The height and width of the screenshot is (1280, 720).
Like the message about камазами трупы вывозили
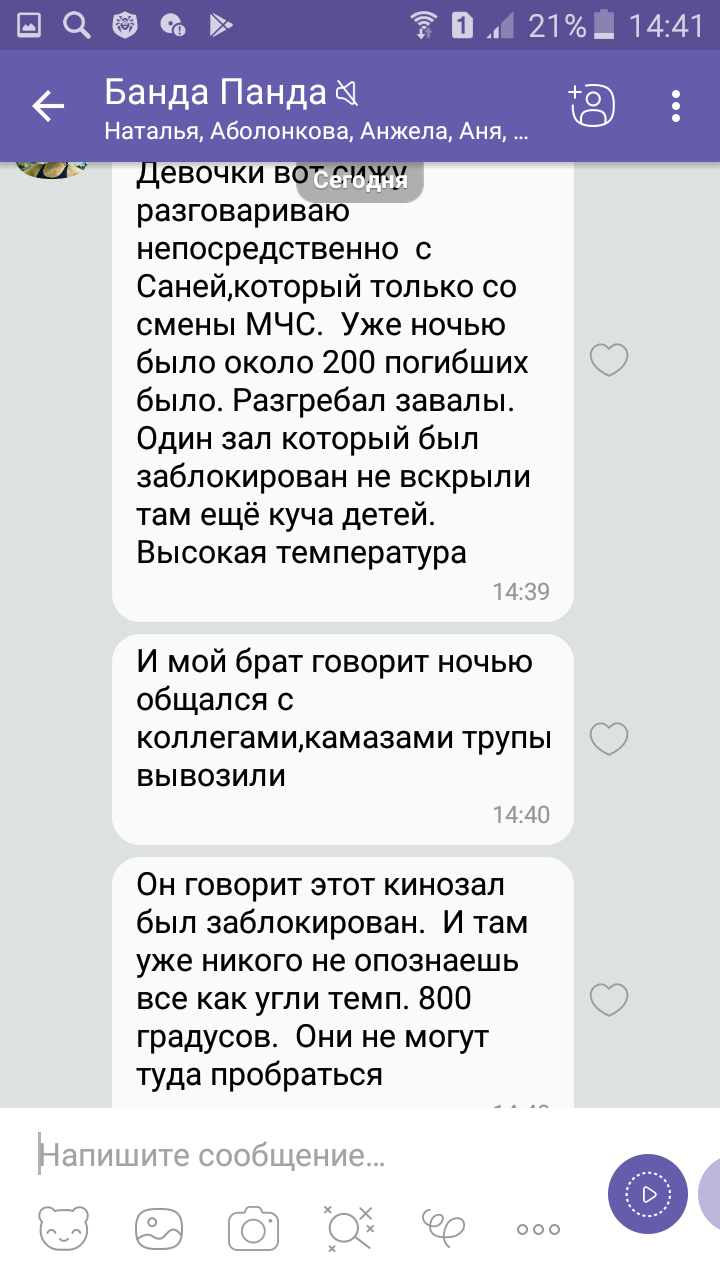[608, 739]
